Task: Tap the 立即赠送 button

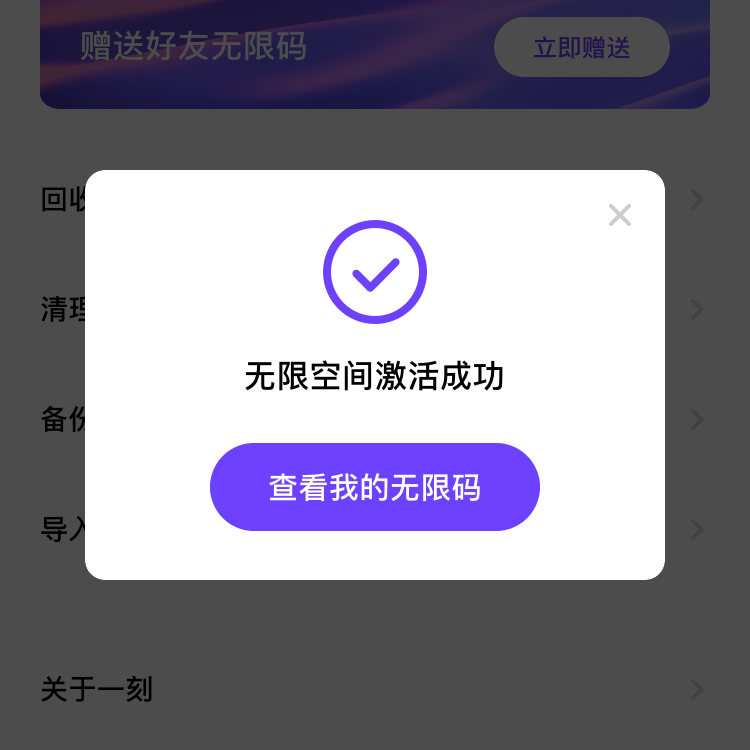Action: [x=582, y=47]
